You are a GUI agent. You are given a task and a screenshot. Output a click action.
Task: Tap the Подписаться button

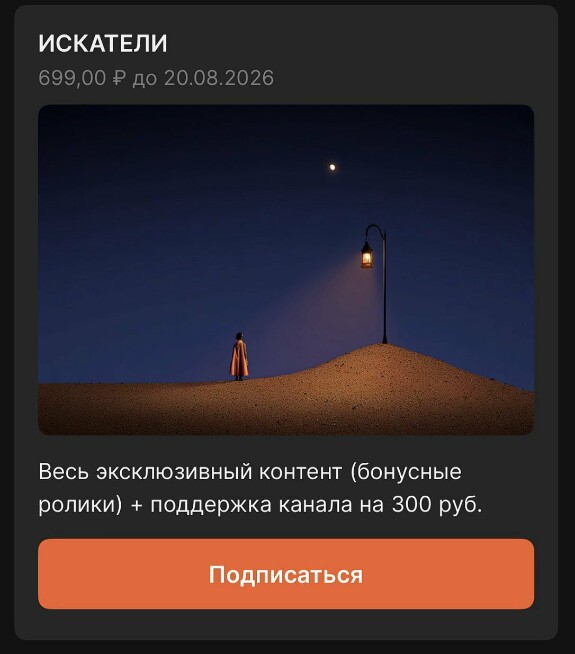click(286, 574)
